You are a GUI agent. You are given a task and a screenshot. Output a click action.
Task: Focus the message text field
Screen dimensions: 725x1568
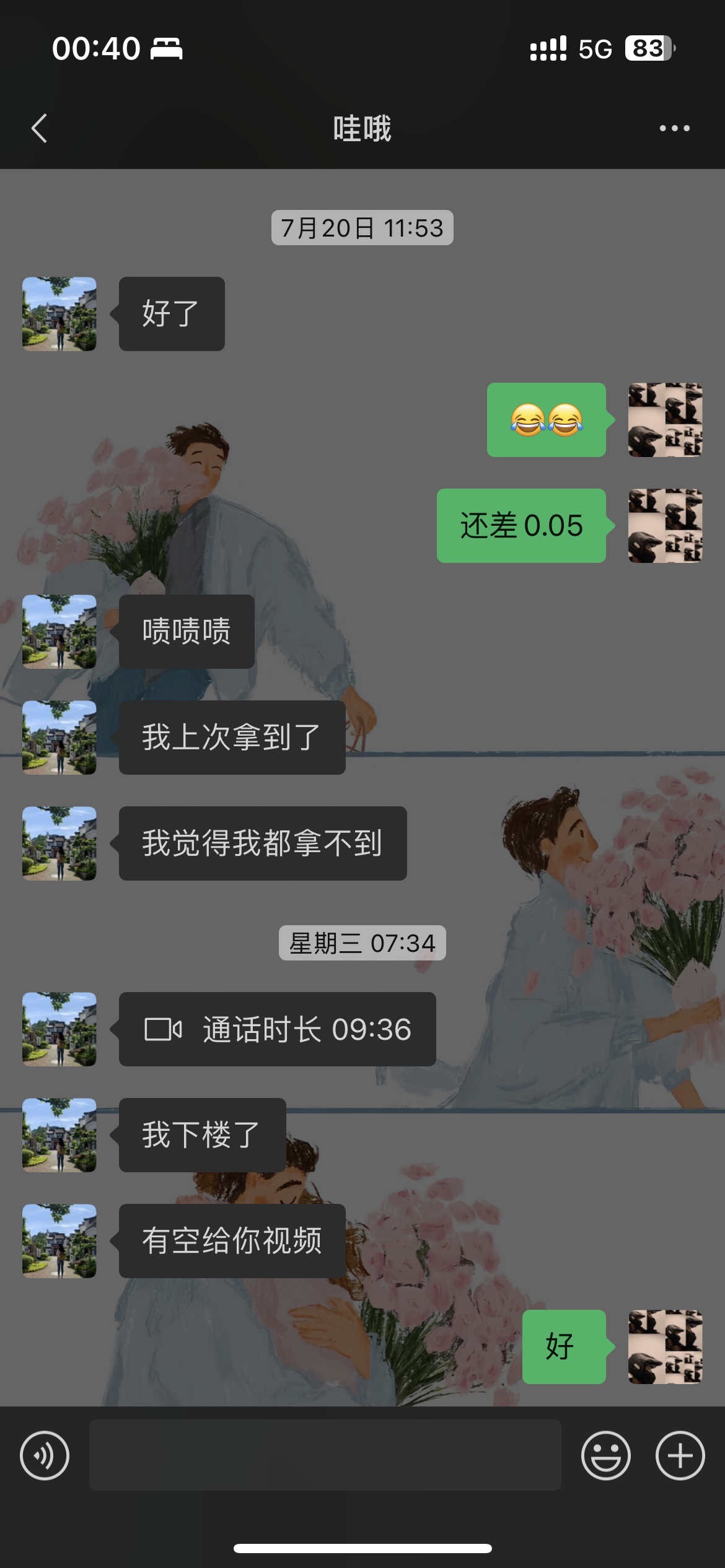pos(325,1455)
